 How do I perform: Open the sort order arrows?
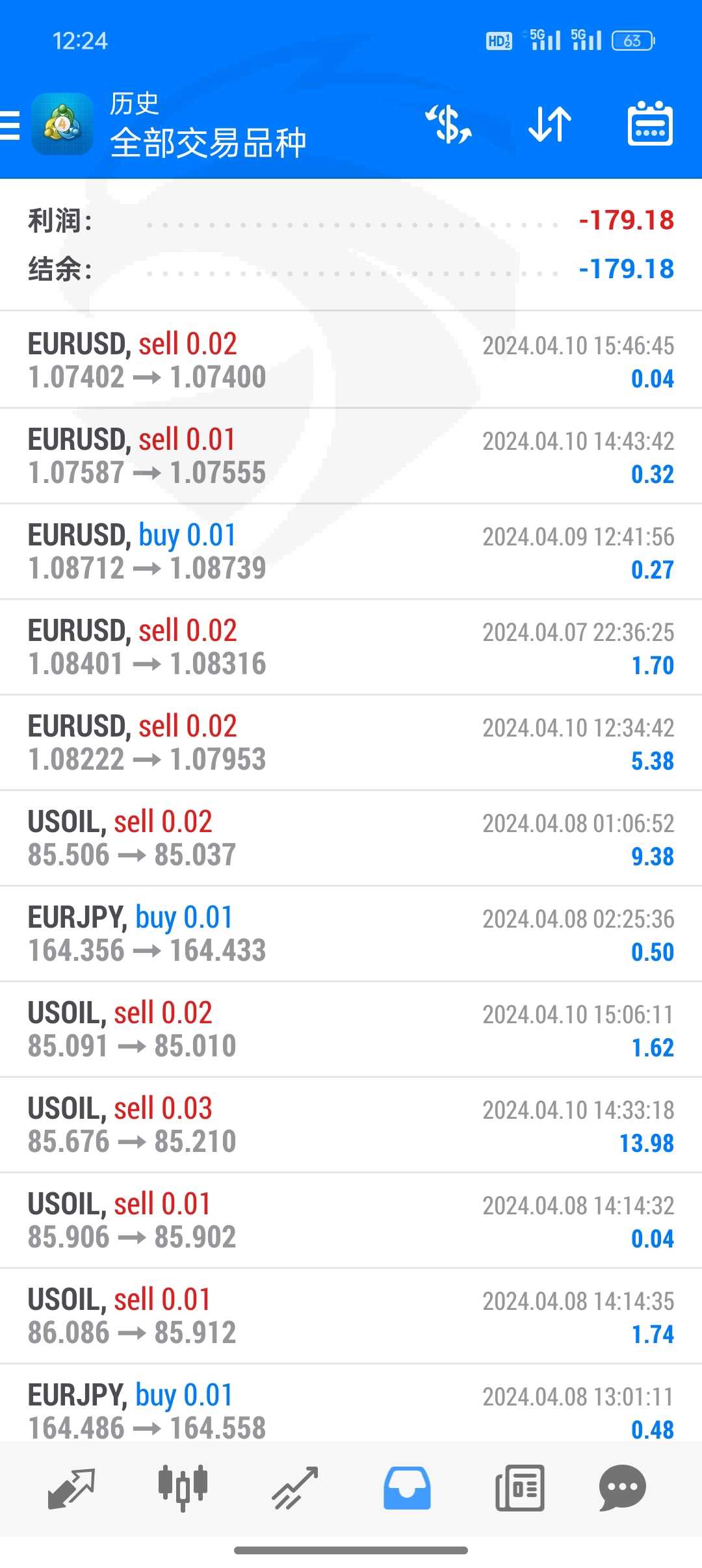550,124
